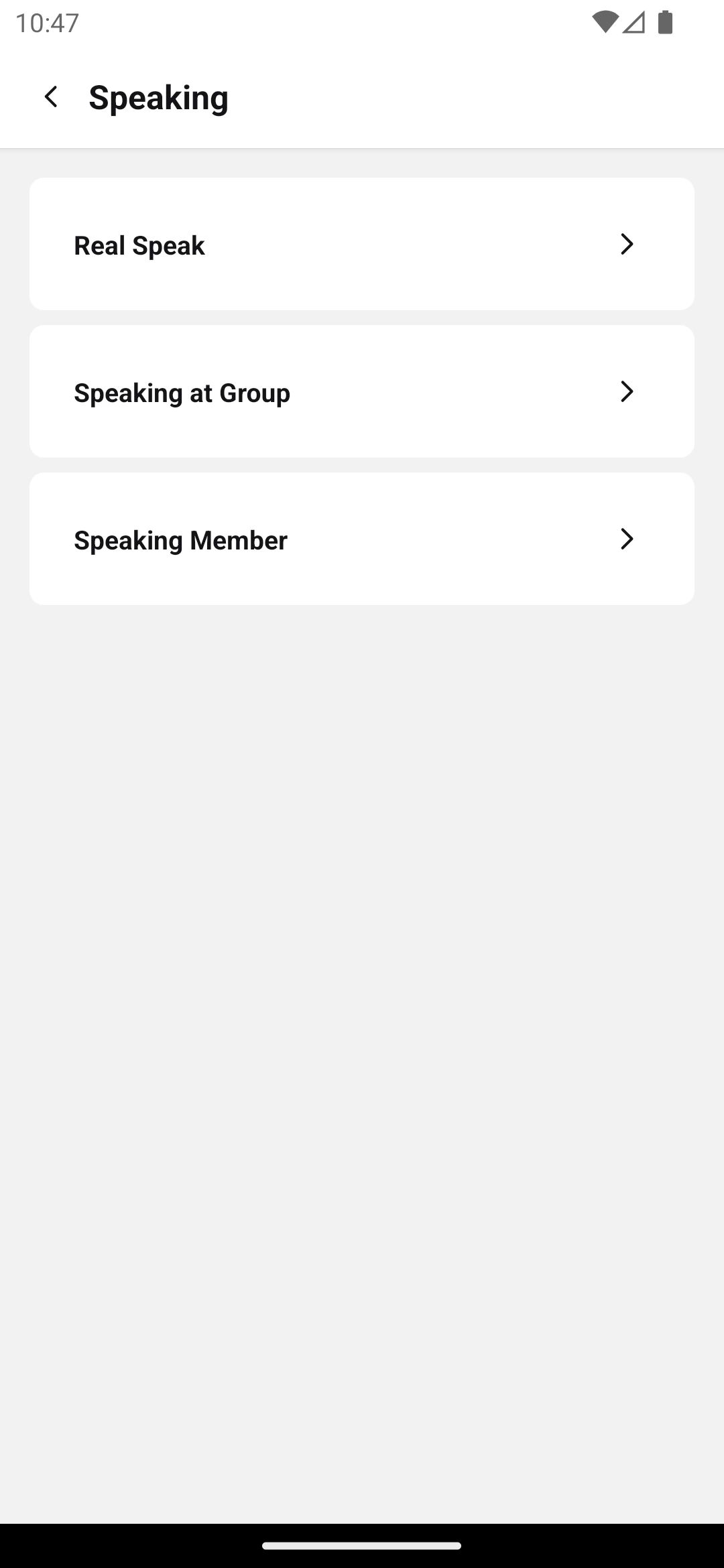Expand the Real Speak option

click(362, 244)
